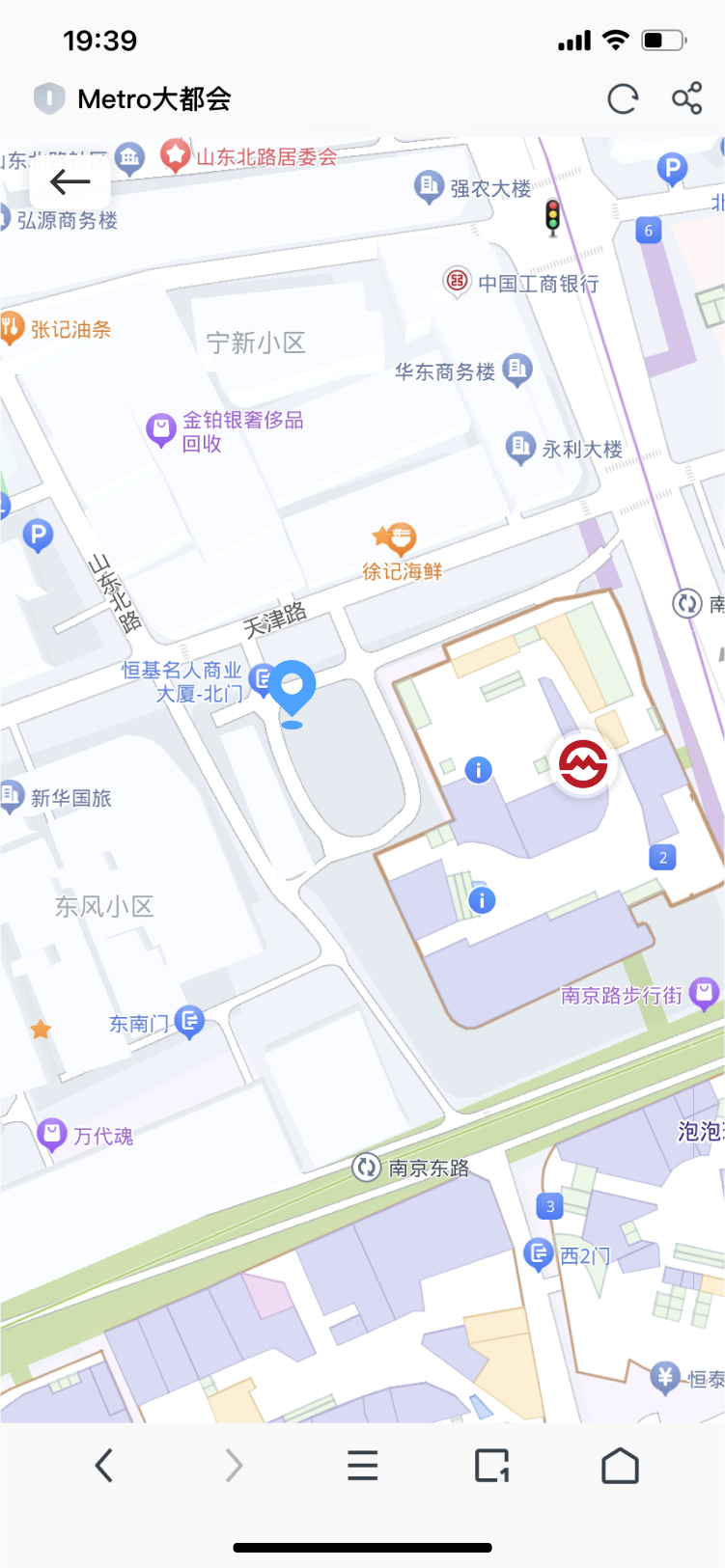
Task: Go back using the browser's back chevron
Action: [x=104, y=1466]
